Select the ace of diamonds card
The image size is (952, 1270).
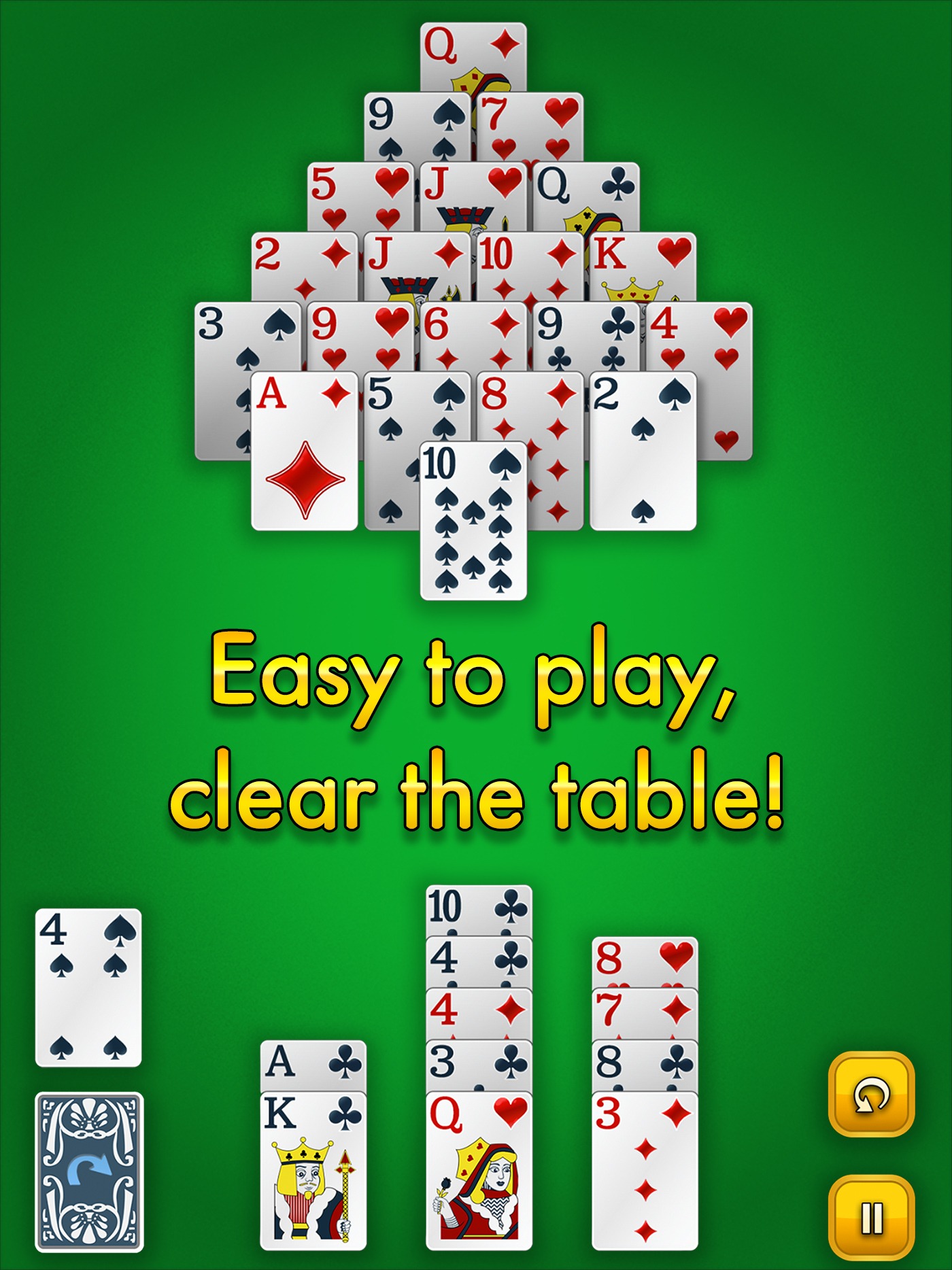coord(305,452)
